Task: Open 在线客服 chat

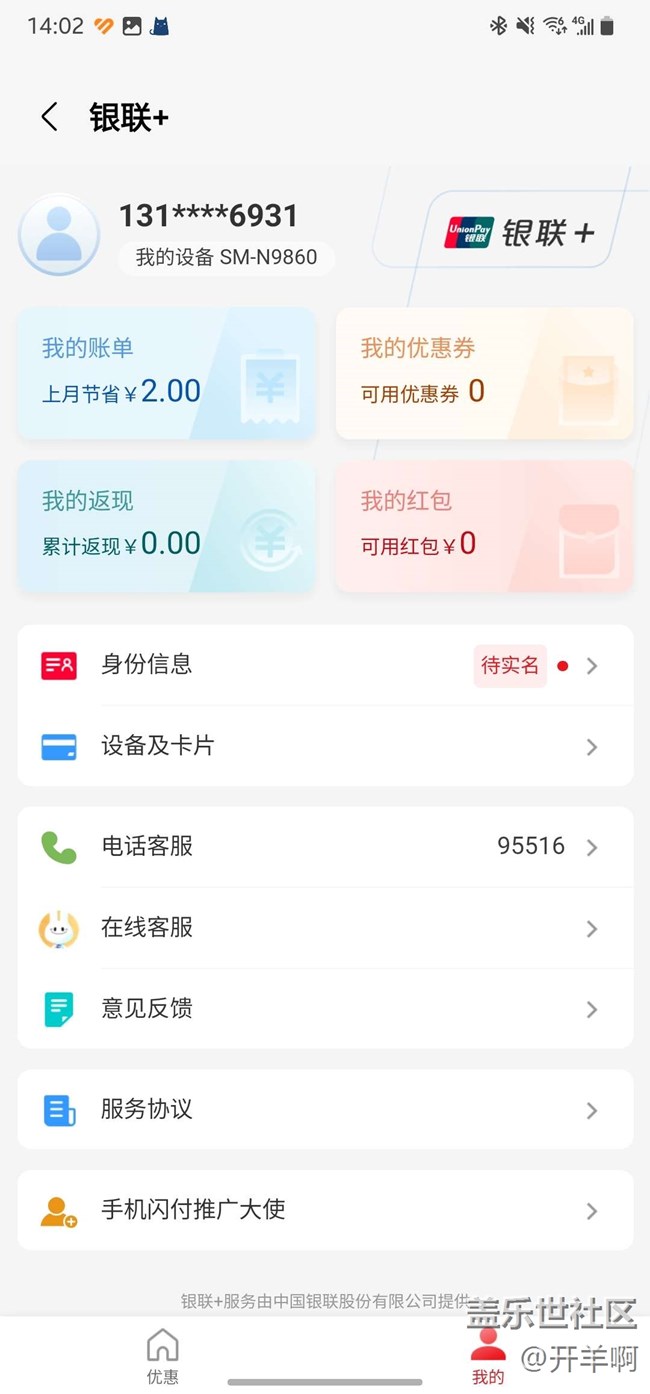Action: pyautogui.click(x=325, y=928)
